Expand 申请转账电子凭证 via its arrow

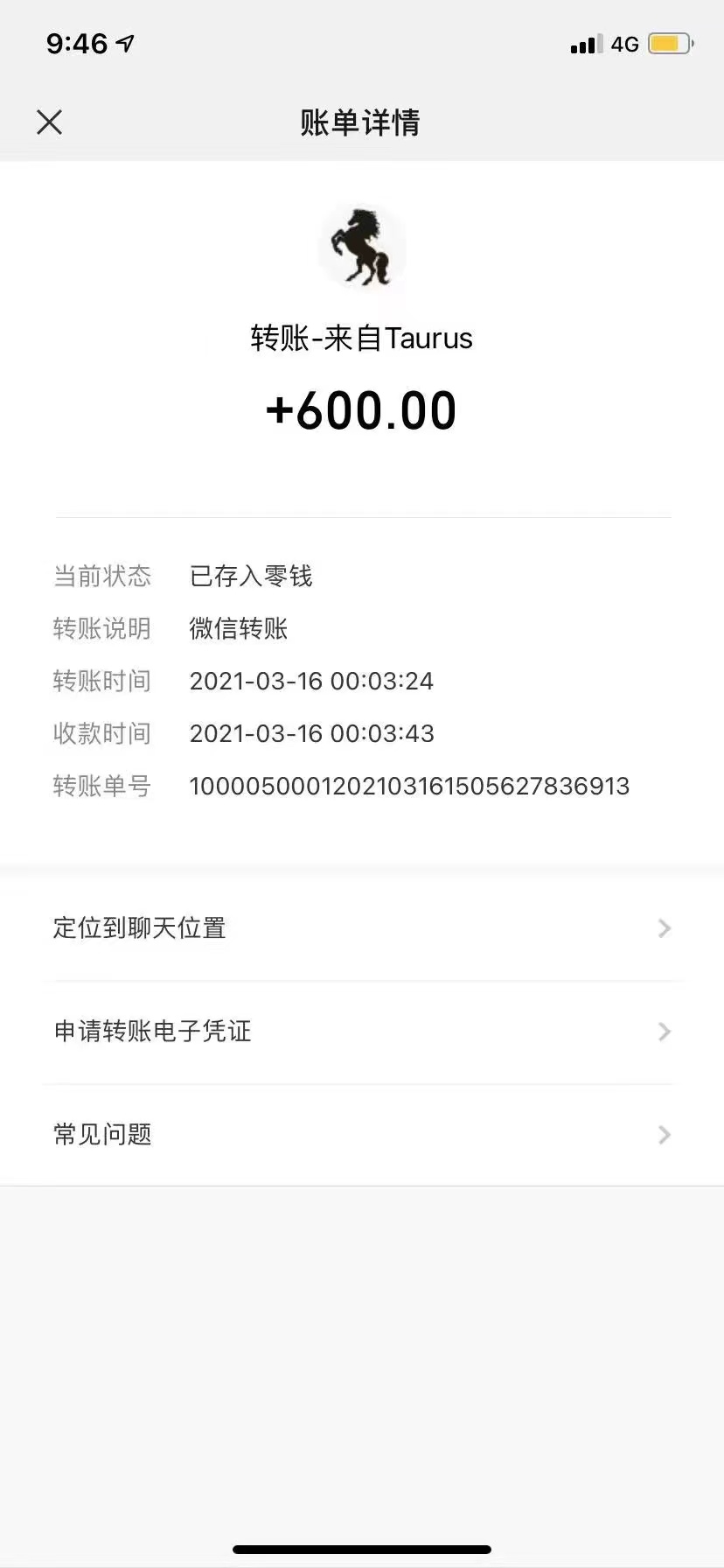tap(664, 1032)
